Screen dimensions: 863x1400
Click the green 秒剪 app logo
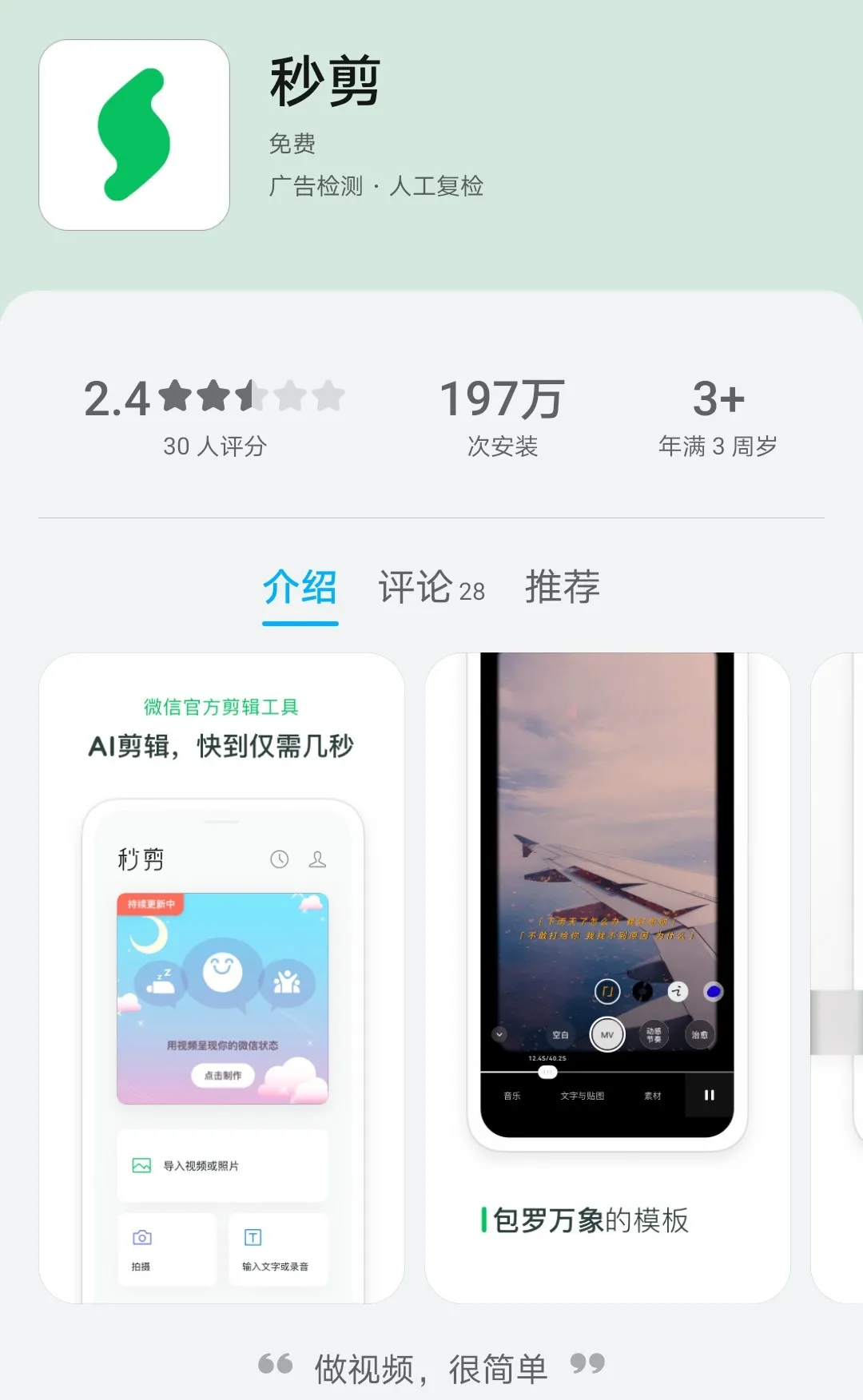pyautogui.click(x=133, y=136)
